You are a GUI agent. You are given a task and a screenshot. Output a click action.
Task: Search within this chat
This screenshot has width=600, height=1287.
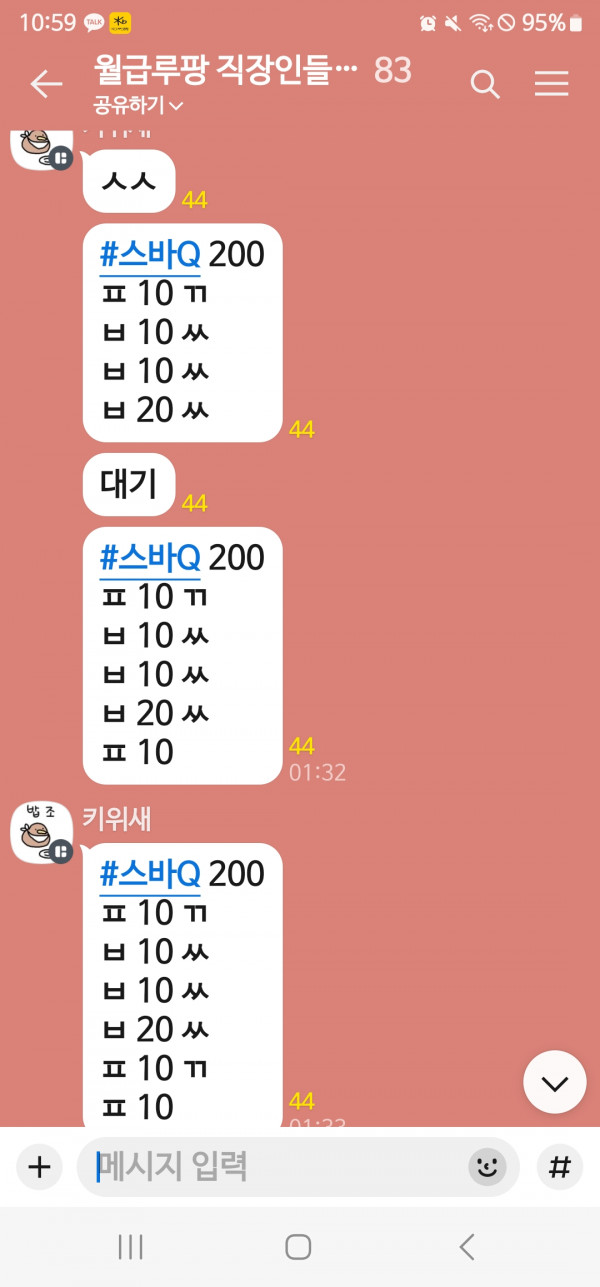(x=485, y=85)
